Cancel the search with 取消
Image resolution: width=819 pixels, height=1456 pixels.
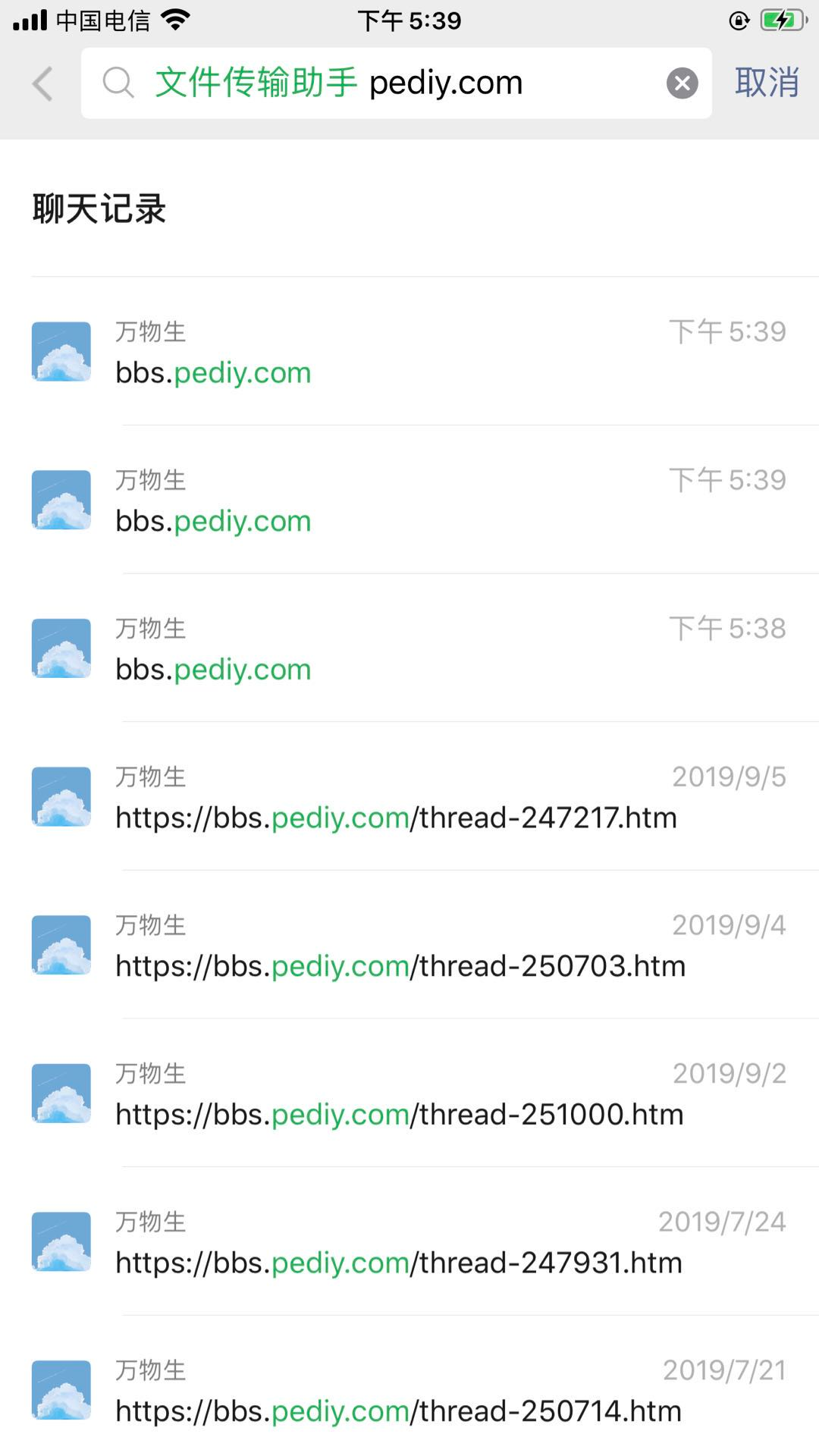click(x=767, y=83)
